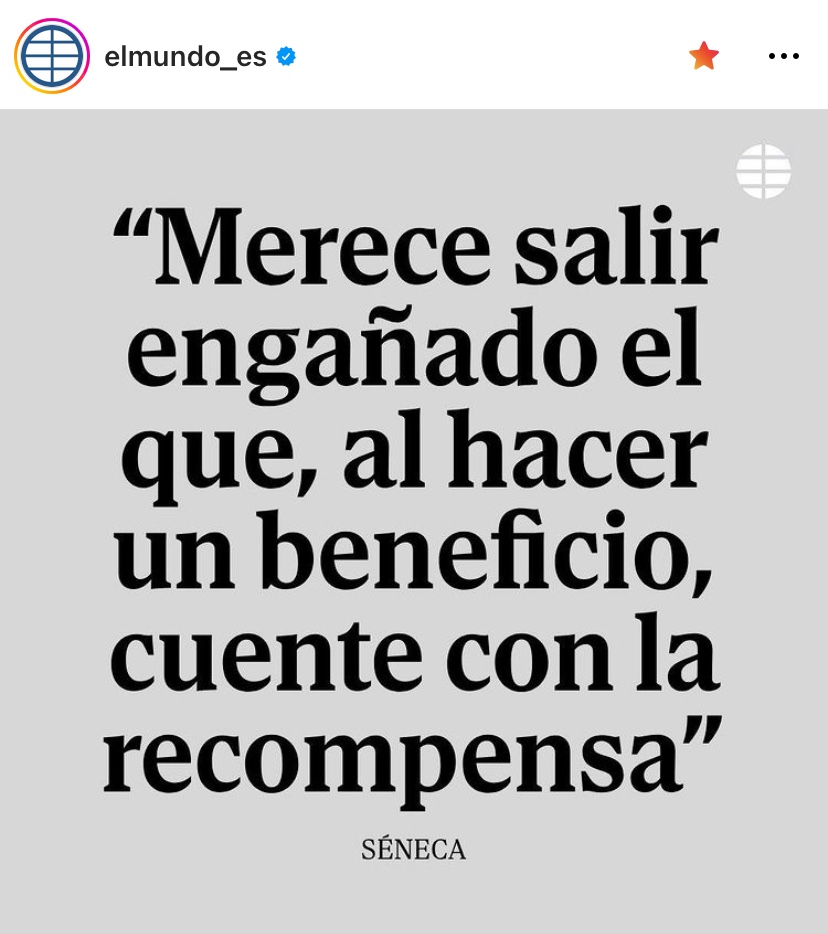The image size is (828, 934).
Task: Tap the favorites star icon
Action: click(x=704, y=56)
